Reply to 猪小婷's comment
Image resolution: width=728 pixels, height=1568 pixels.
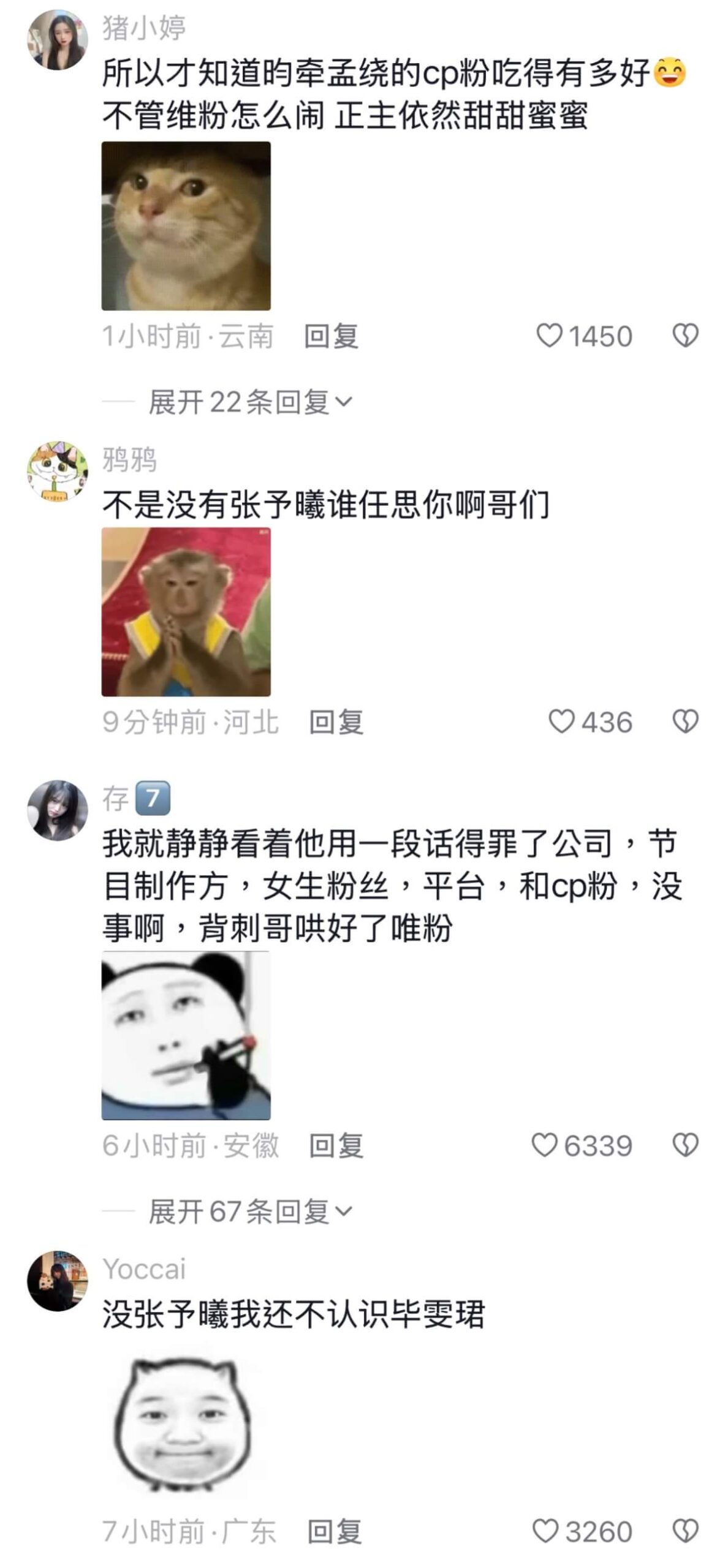coord(331,336)
